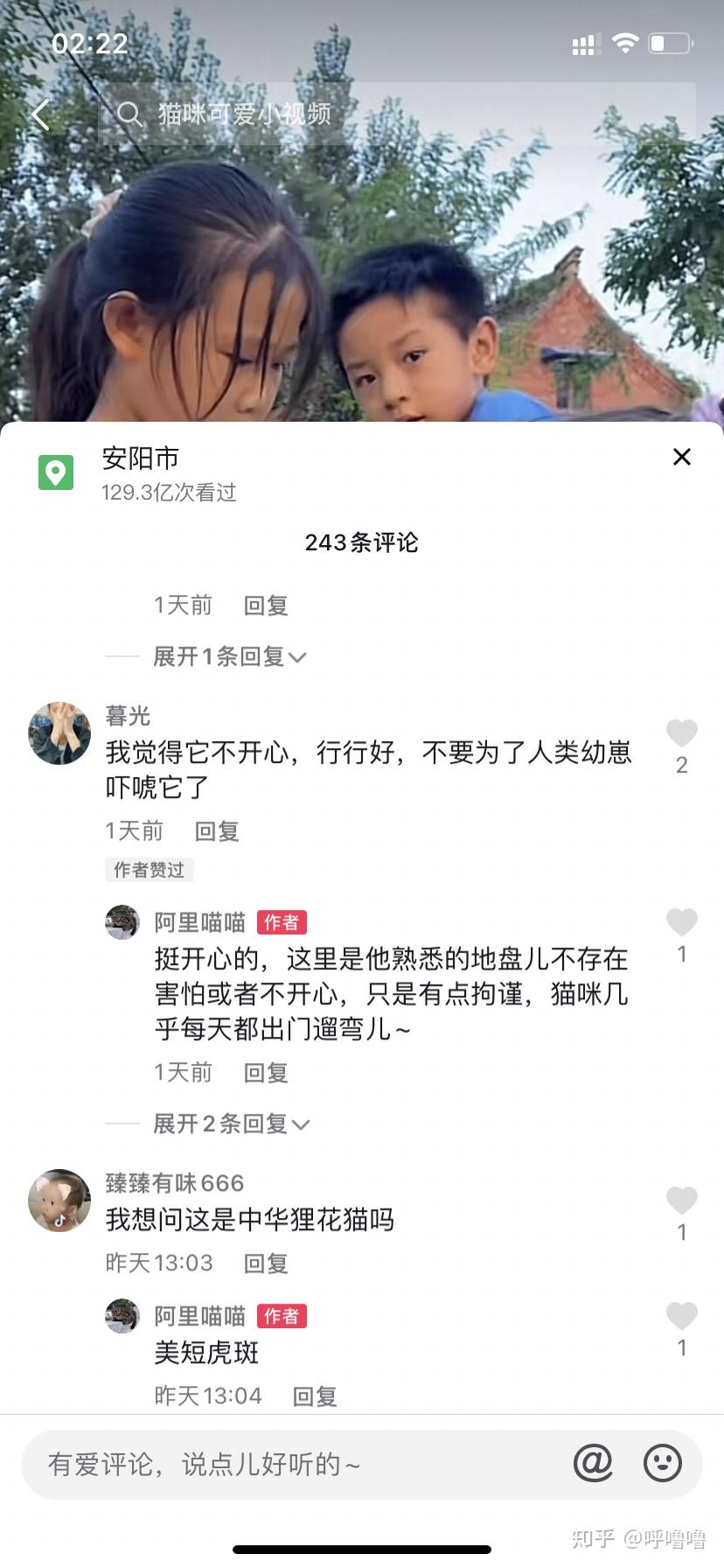Reply to the 美短虎斑 comment
Image resolution: width=724 pixels, height=1568 pixels.
tap(315, 1396)
